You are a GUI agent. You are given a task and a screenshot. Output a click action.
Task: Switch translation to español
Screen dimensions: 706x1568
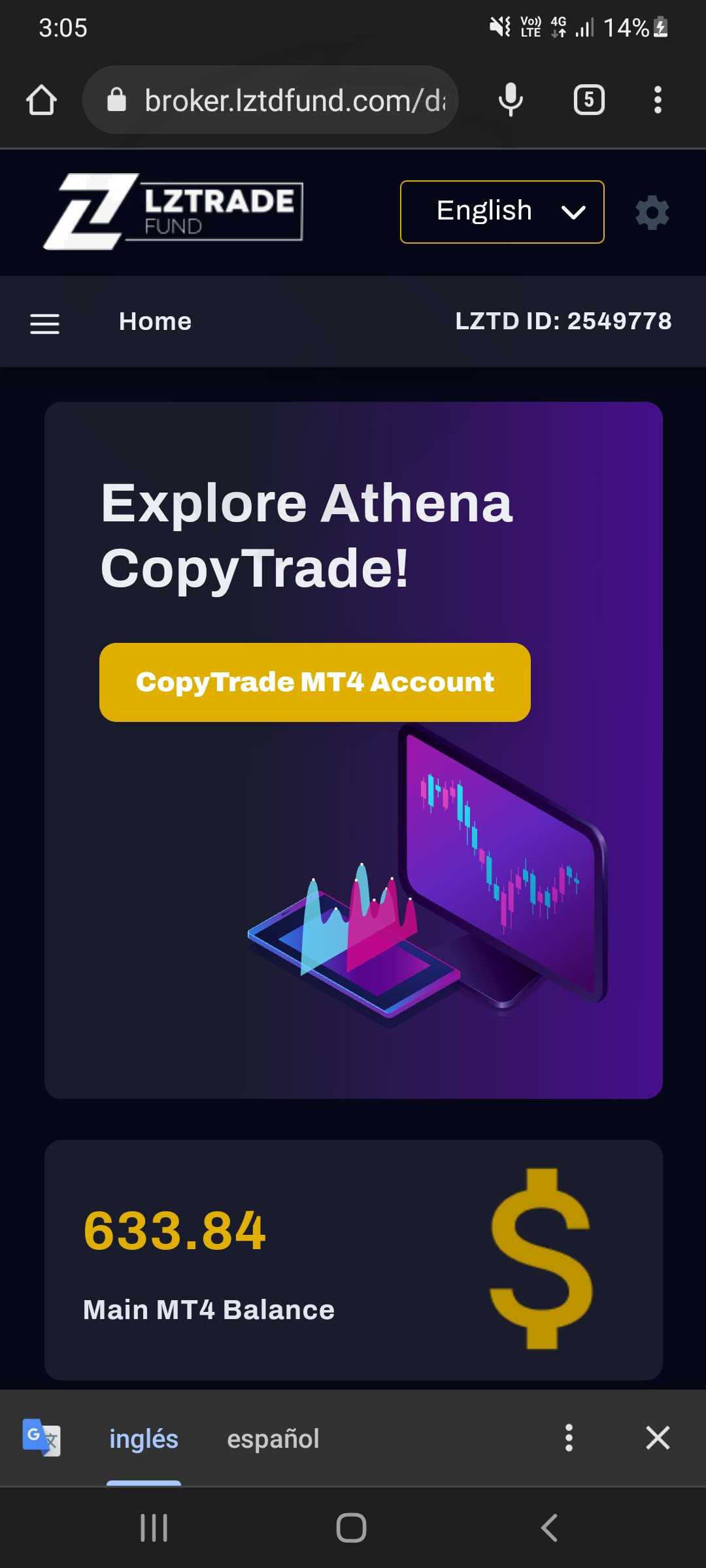(x=273, y=1439)
